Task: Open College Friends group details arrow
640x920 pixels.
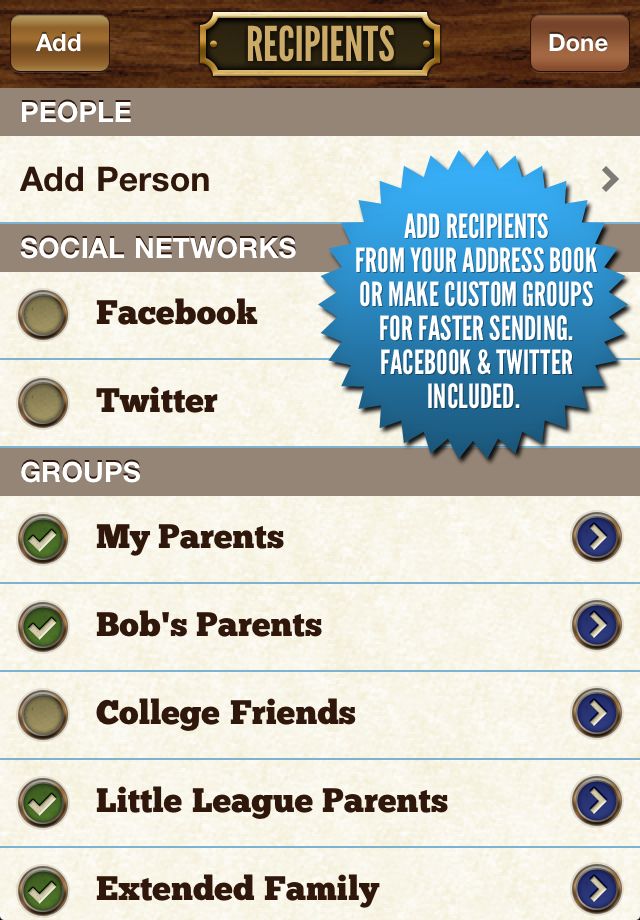Action: [597, 715]
